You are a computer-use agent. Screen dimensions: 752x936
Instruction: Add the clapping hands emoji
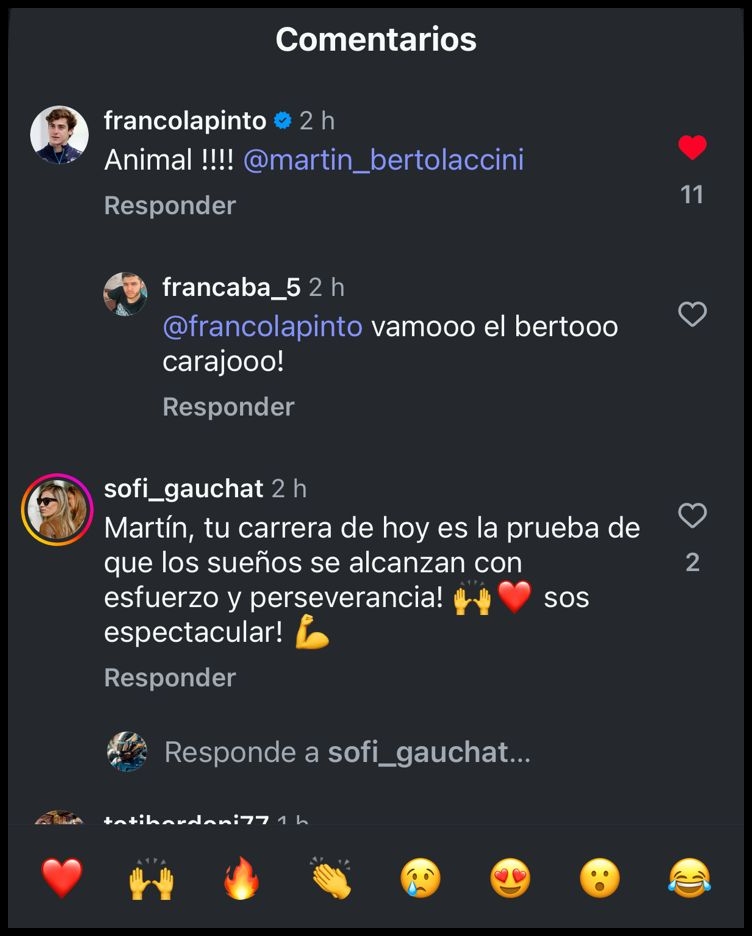point(331,879)
